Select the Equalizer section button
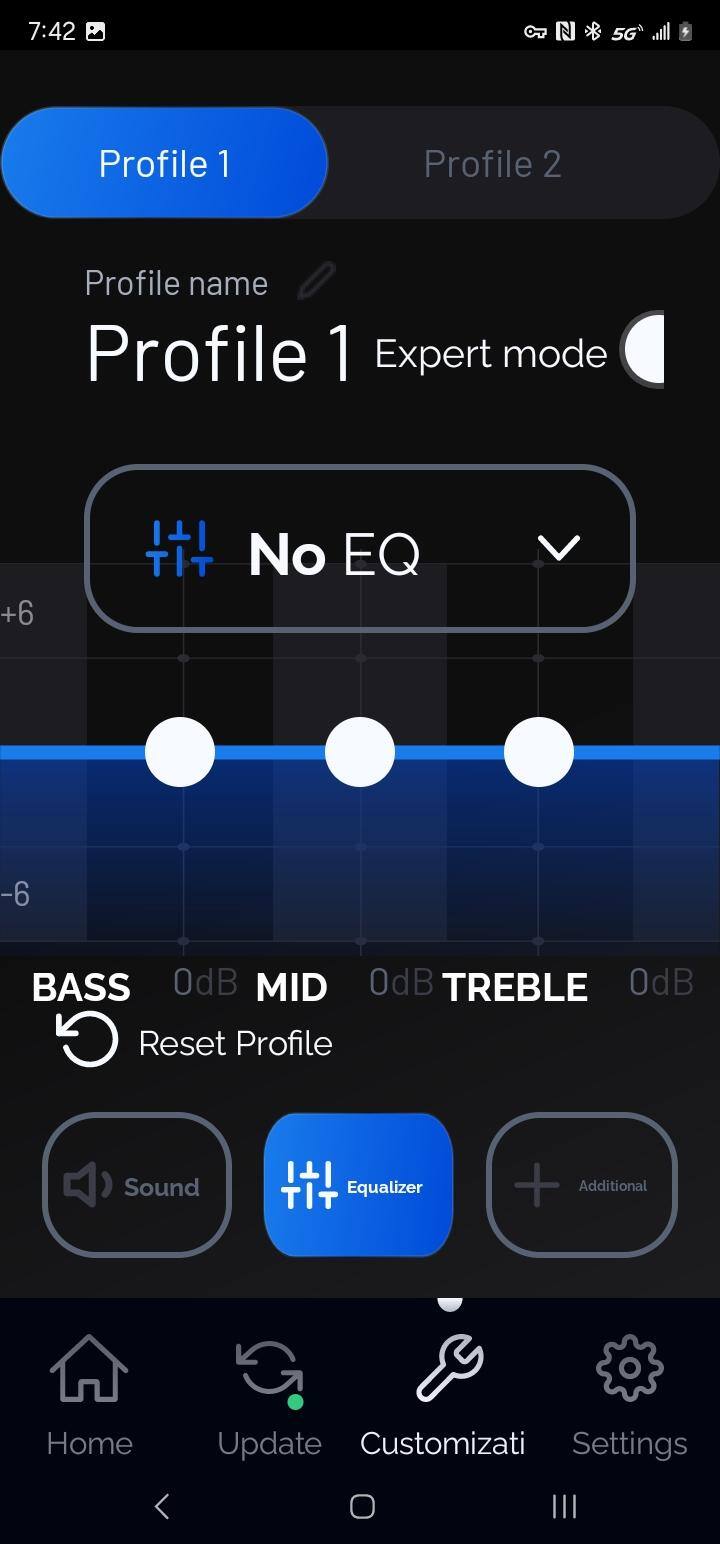This screenshot has height=1544, width=720. 358,1185
